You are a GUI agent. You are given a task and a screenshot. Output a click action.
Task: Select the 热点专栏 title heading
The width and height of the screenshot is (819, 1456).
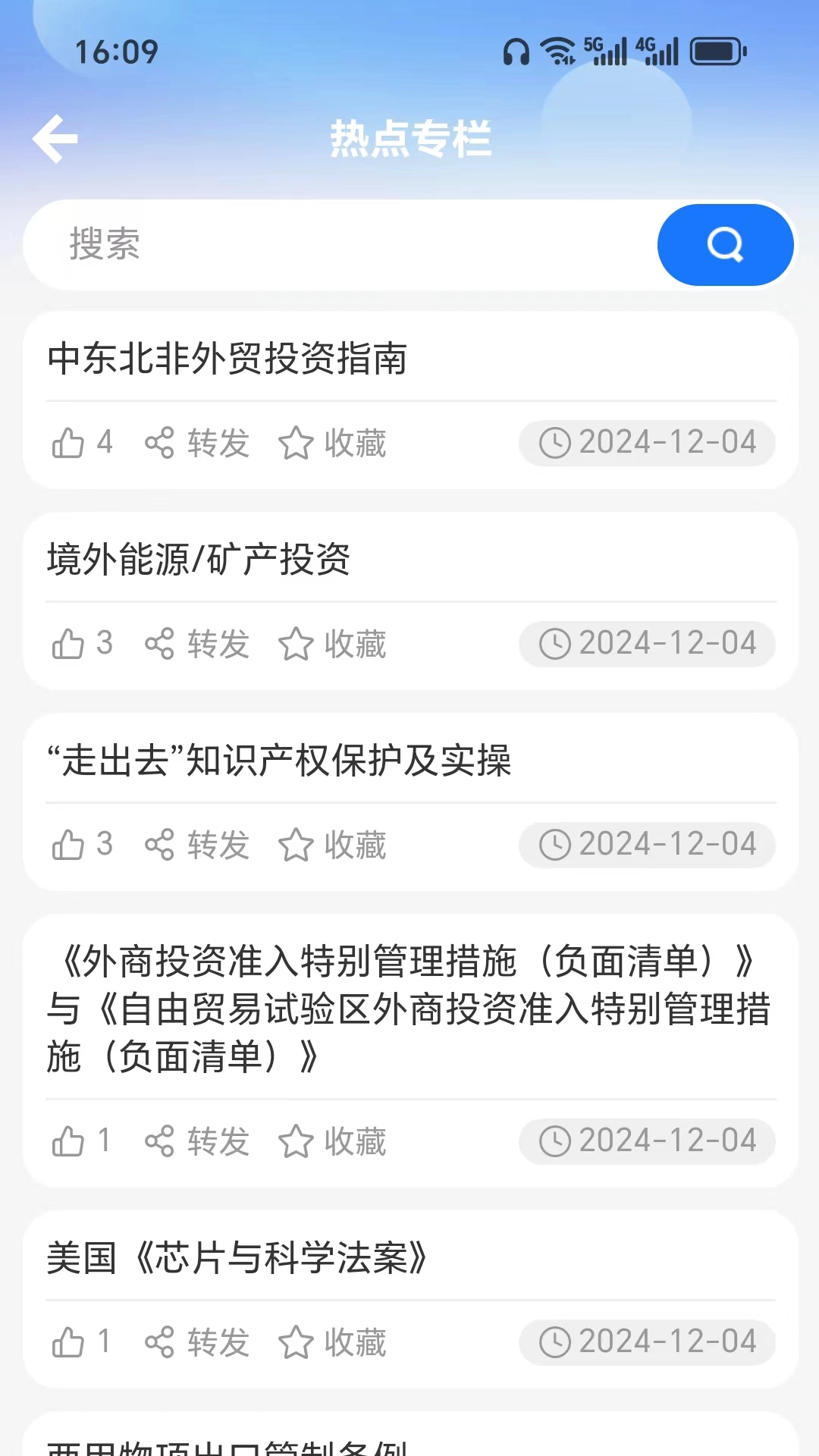pos(409,139)
